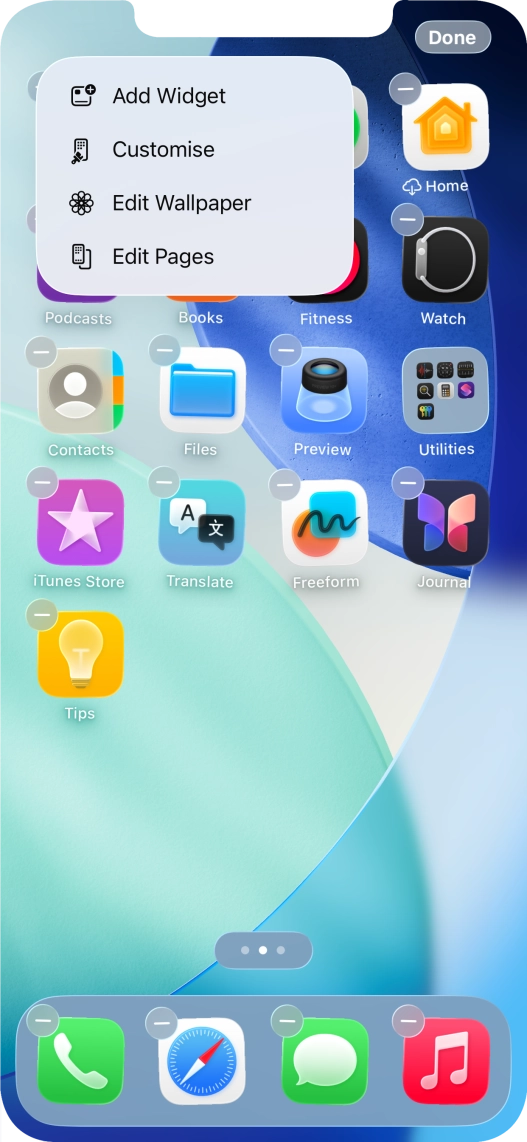This screenshot has height=1142, width=527.
Task: Open the Journal app
Action: click(x=445, y=523)
